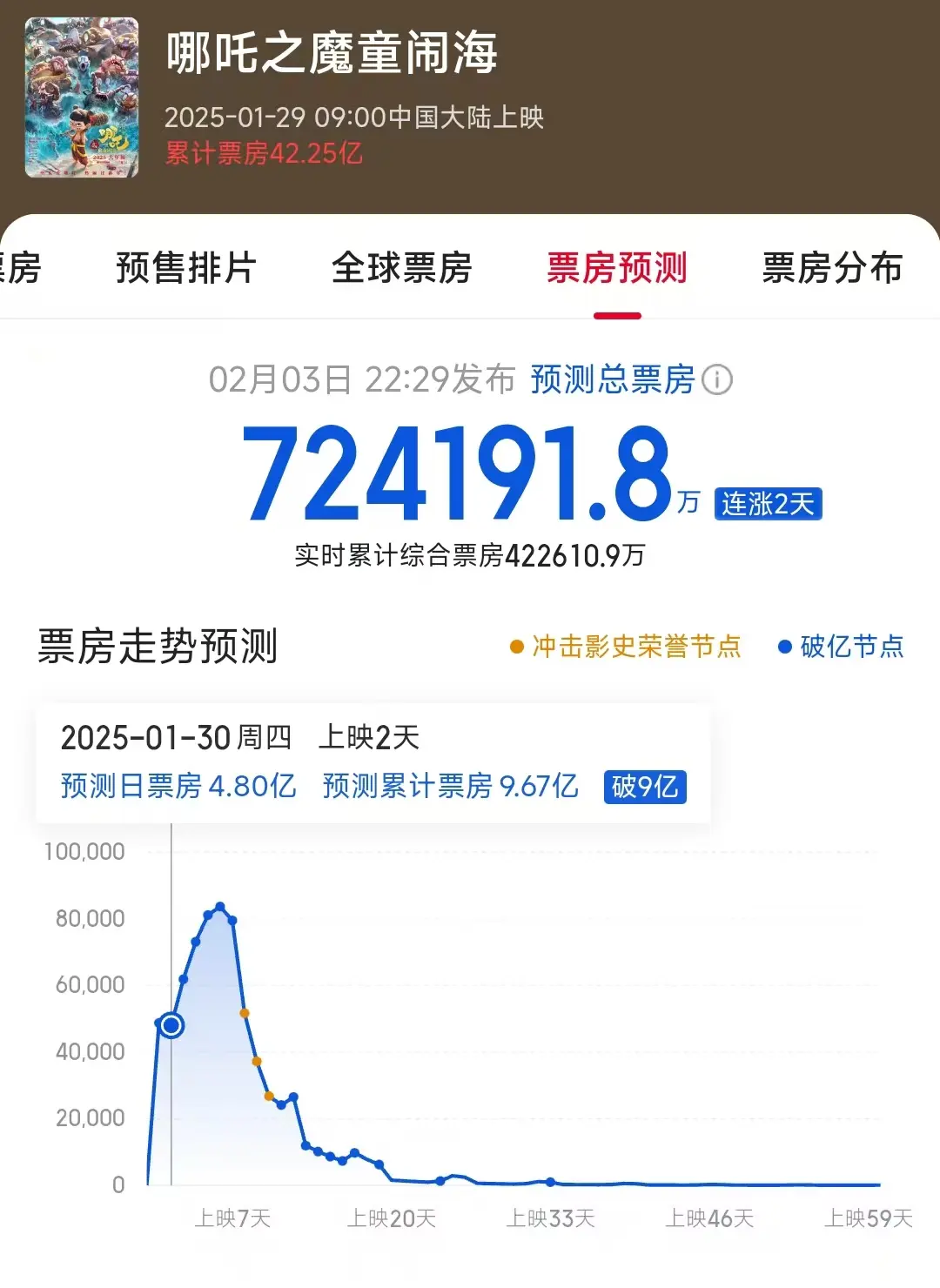Open the info icon beside 预测总票房
940x1288 pixels.
point(718,380)
